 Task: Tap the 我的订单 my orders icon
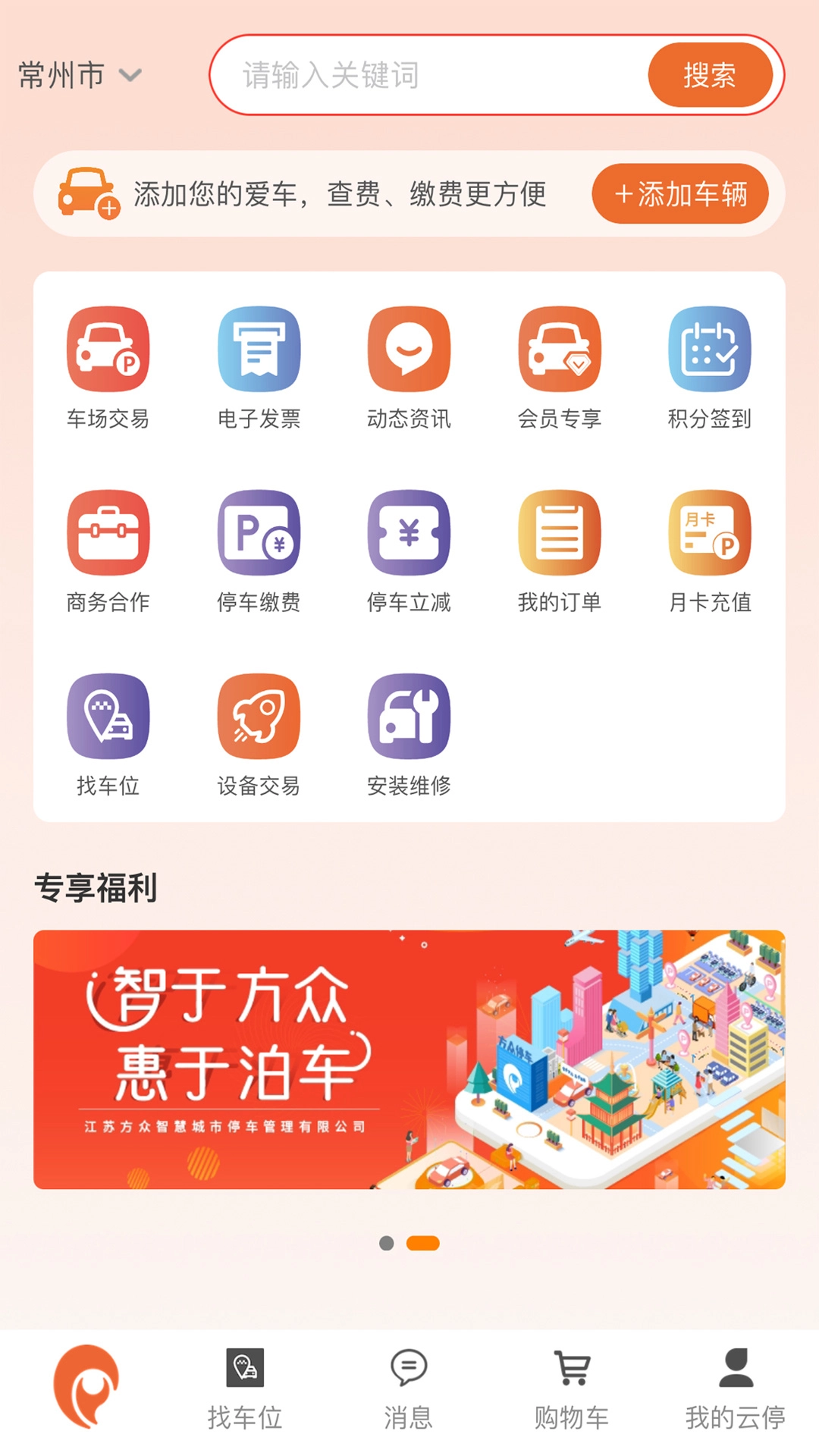click(559, 535)
